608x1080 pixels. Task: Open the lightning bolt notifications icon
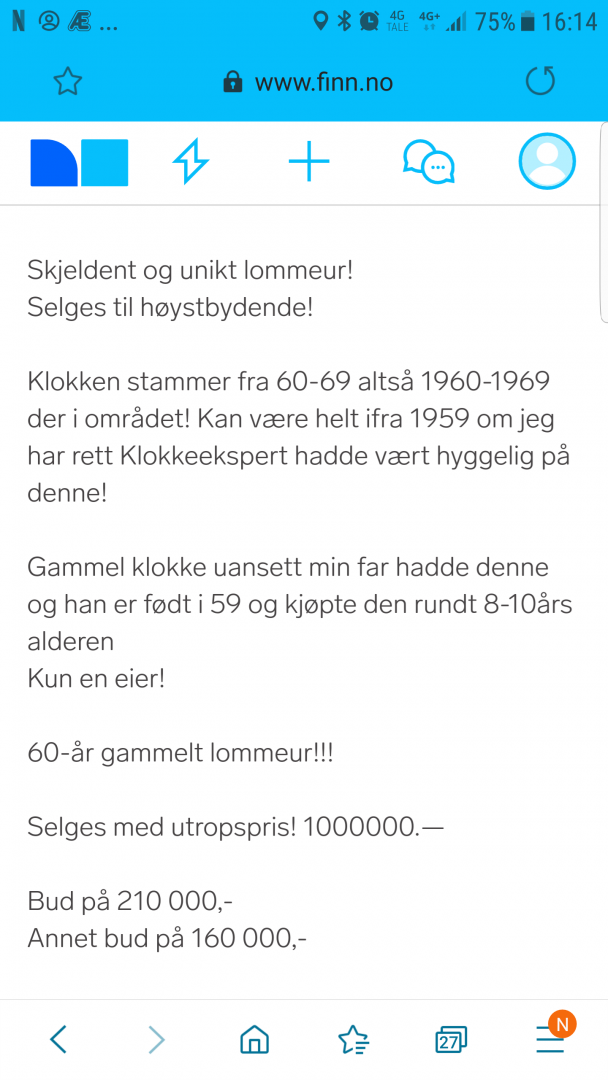click(190, 161)
